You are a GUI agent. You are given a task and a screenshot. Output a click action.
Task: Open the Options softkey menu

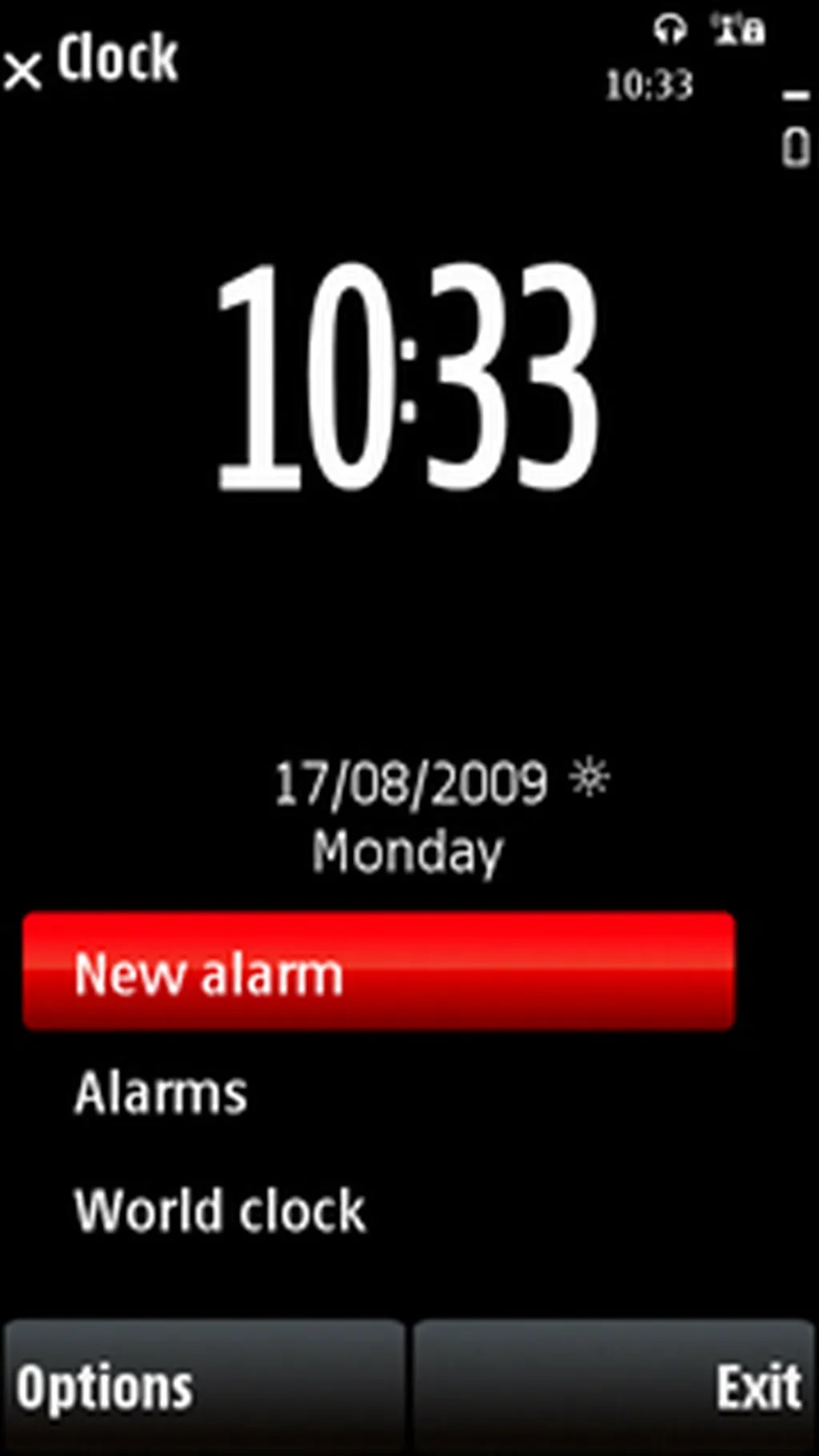pos(204,1387)
